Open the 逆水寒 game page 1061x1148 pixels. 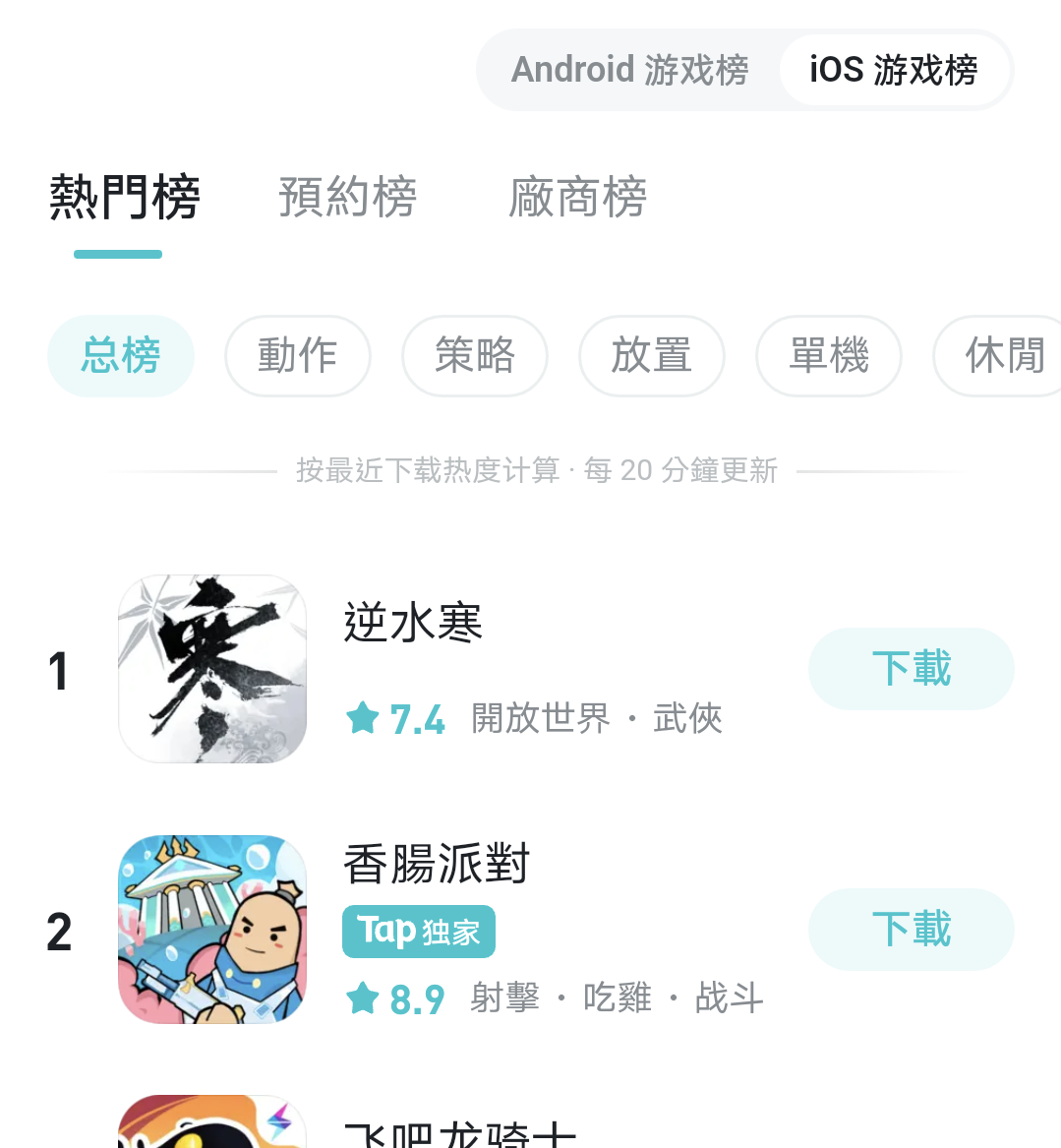click(x=413, y=623)
